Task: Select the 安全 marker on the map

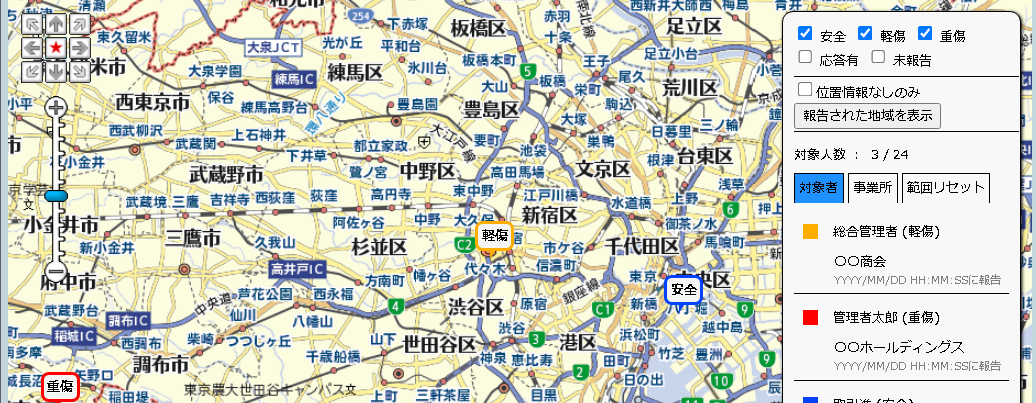Action: [683, 290]
